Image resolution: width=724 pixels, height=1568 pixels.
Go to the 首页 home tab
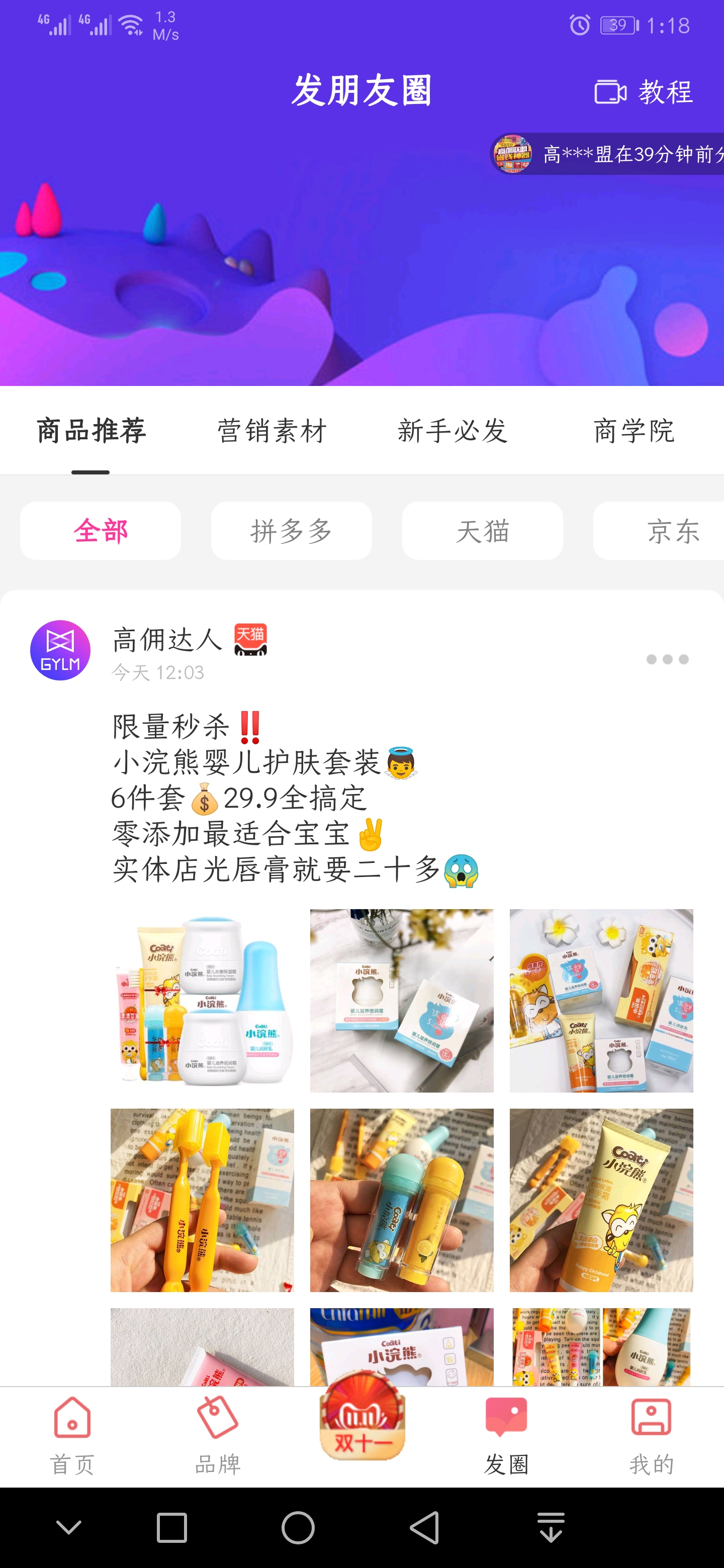click(x=72, y=1436)
